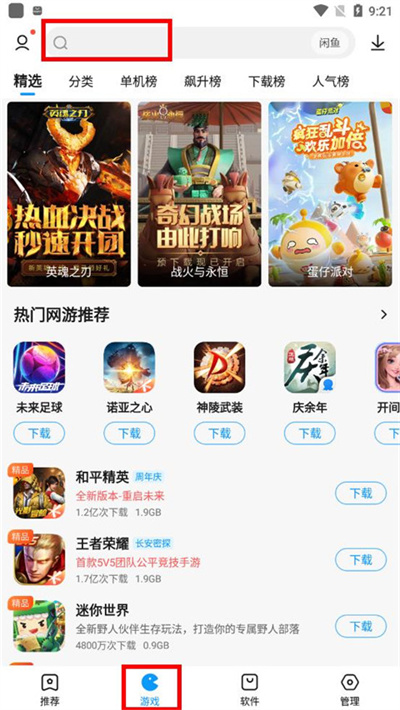Image resolution: width=400 pixels, height=710 pixels.
Task: Download 诺亚之心
Action: pos(129,434)
